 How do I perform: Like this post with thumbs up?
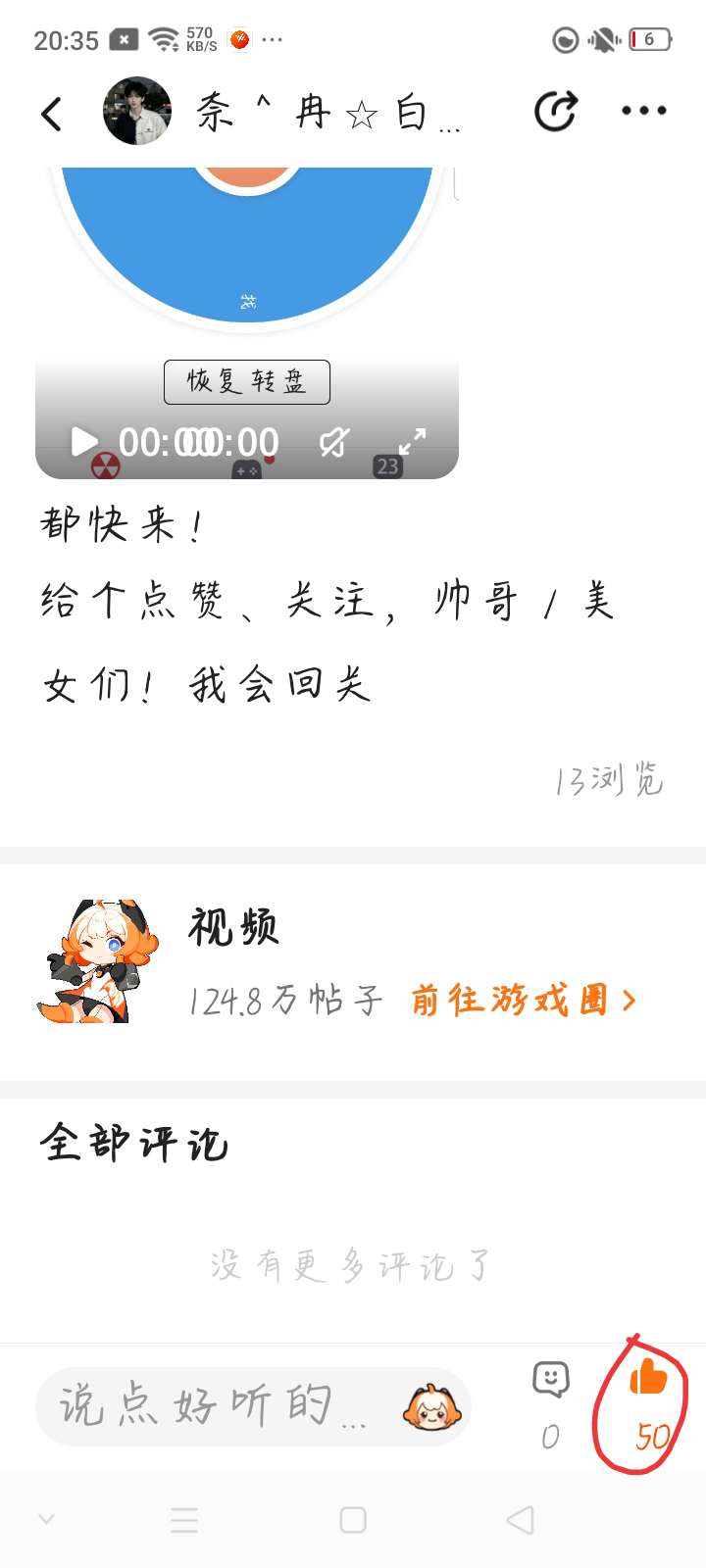[x=647, y=1378]
